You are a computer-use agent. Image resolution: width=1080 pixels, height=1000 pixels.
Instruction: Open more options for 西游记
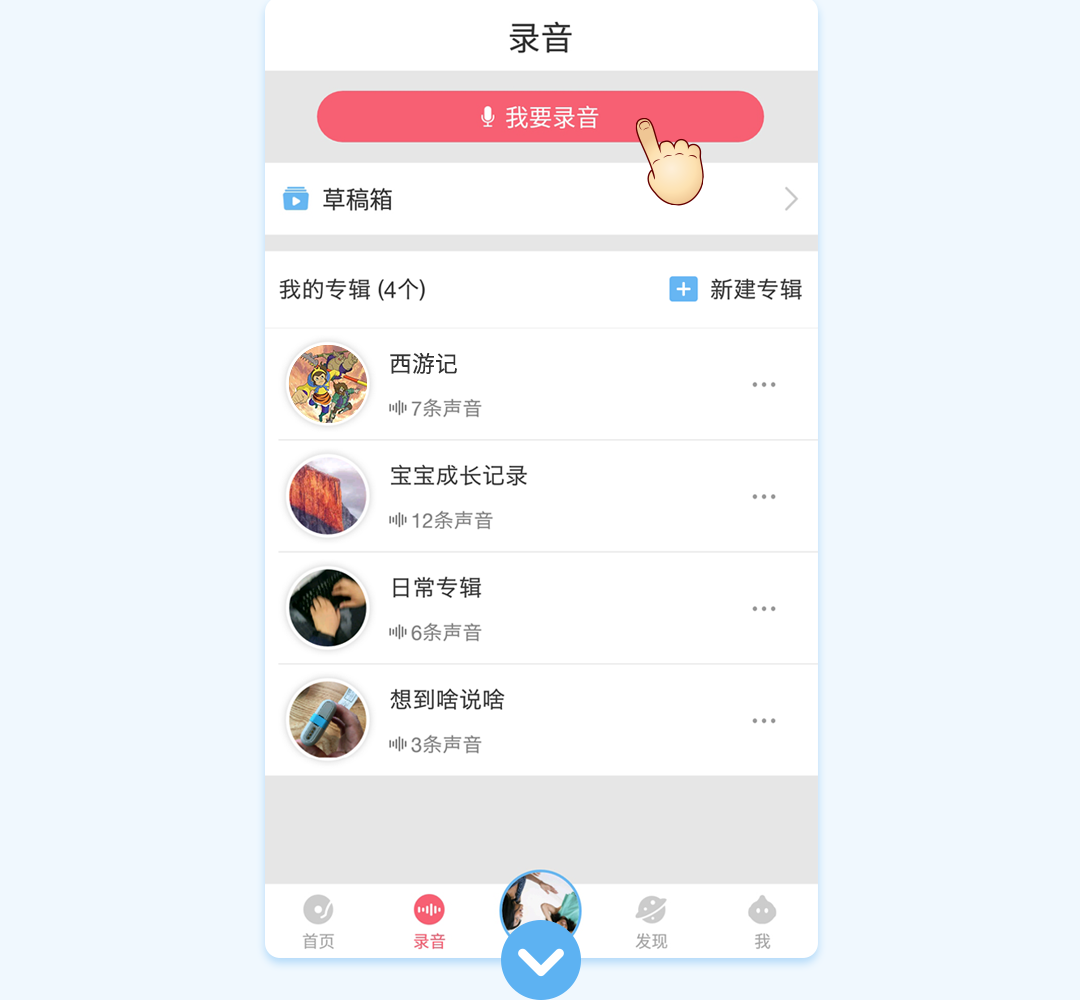(x=764, y=385)
